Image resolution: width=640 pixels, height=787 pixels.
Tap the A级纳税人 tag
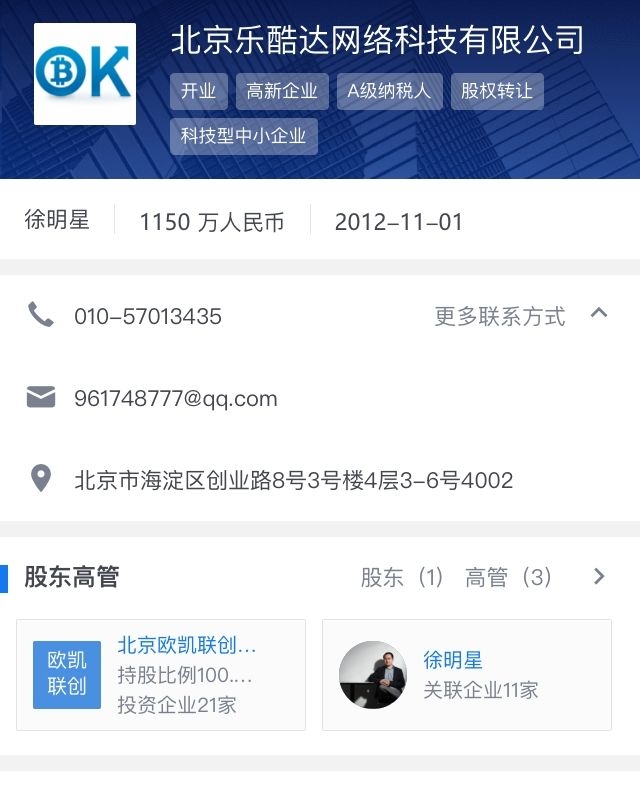pos(389,91)
